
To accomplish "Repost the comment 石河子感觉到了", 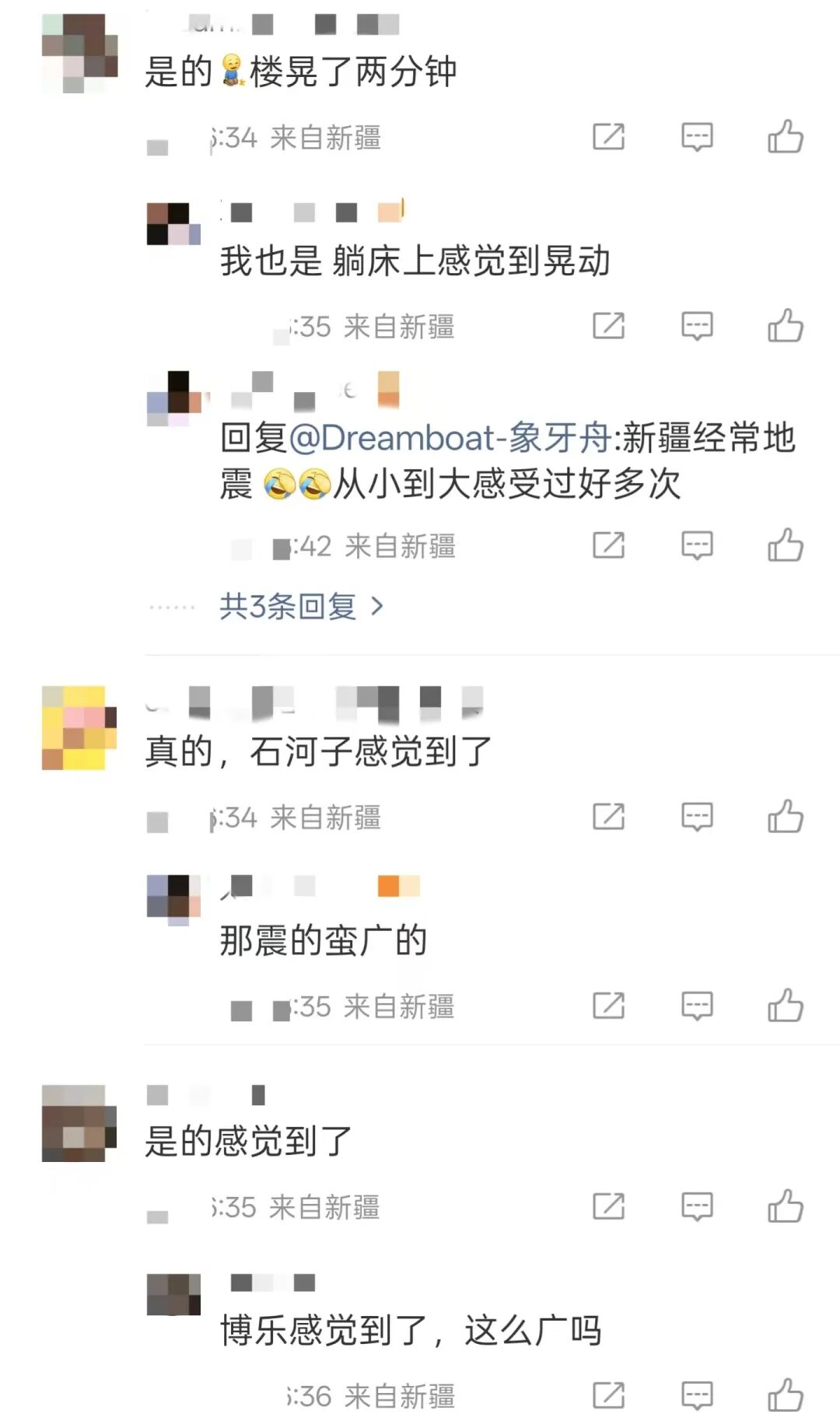I will [x=608, y=817].
